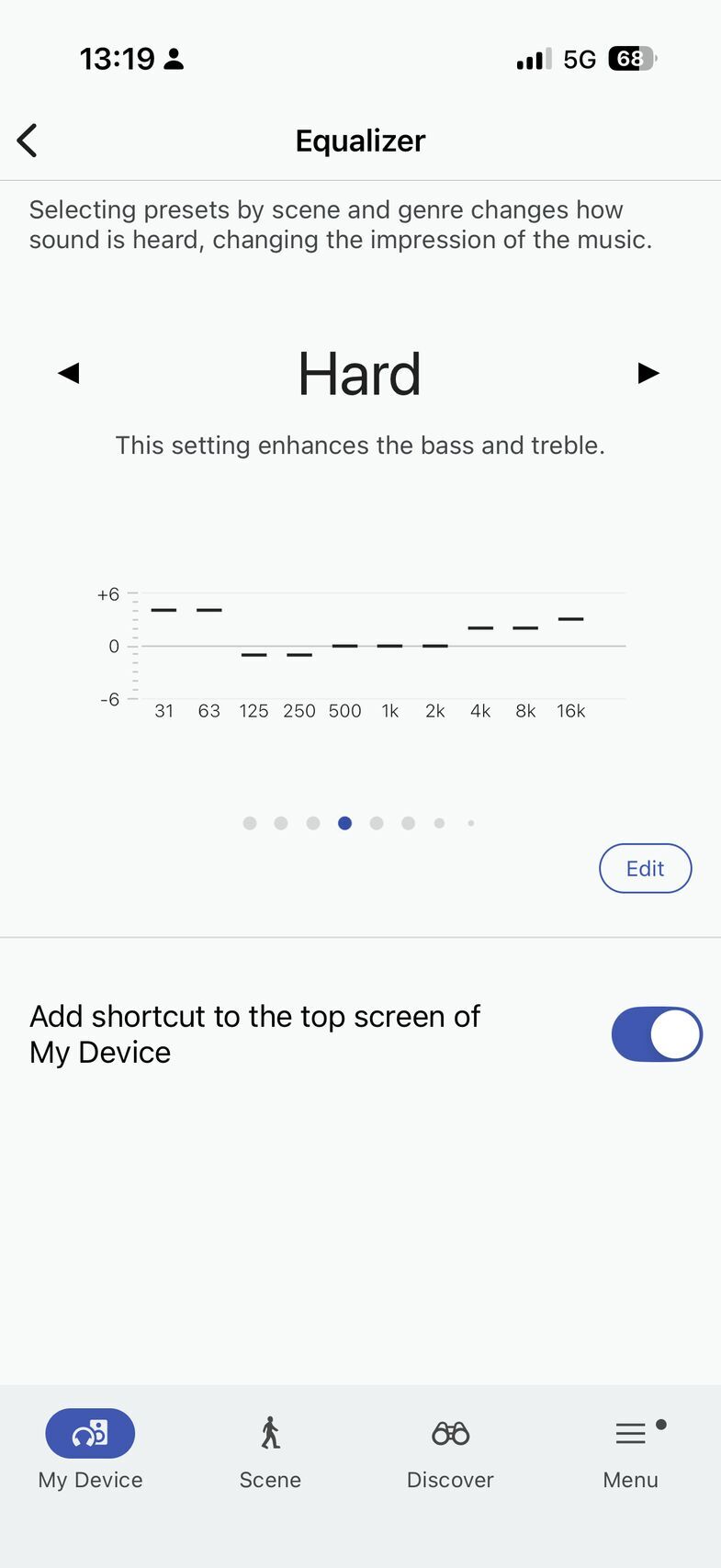Switch to the Scene tab
The width and height of the screenshot is (721, 1568).
click(x=270, y=1449)
